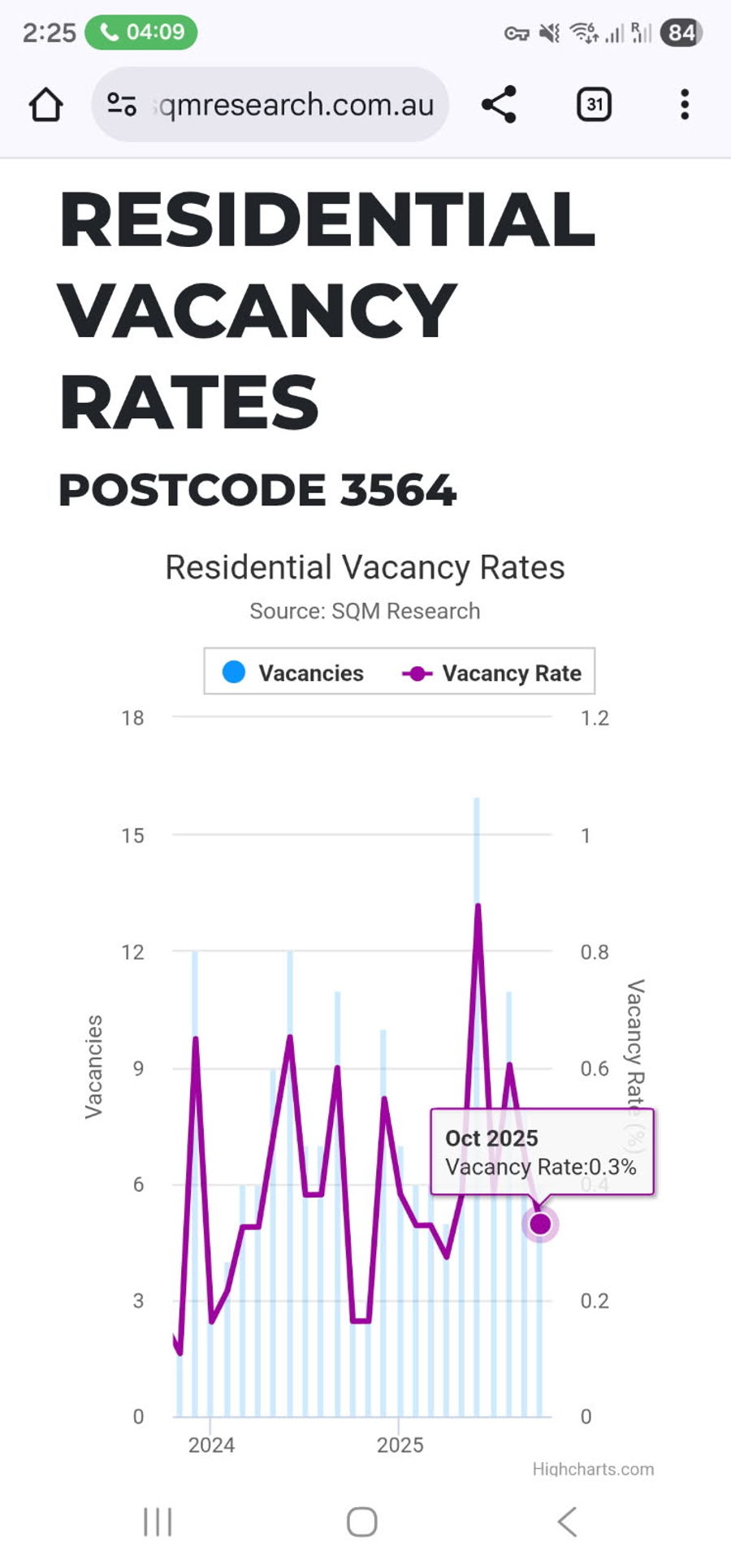
Task: Share this page
Action: (499, 105)
